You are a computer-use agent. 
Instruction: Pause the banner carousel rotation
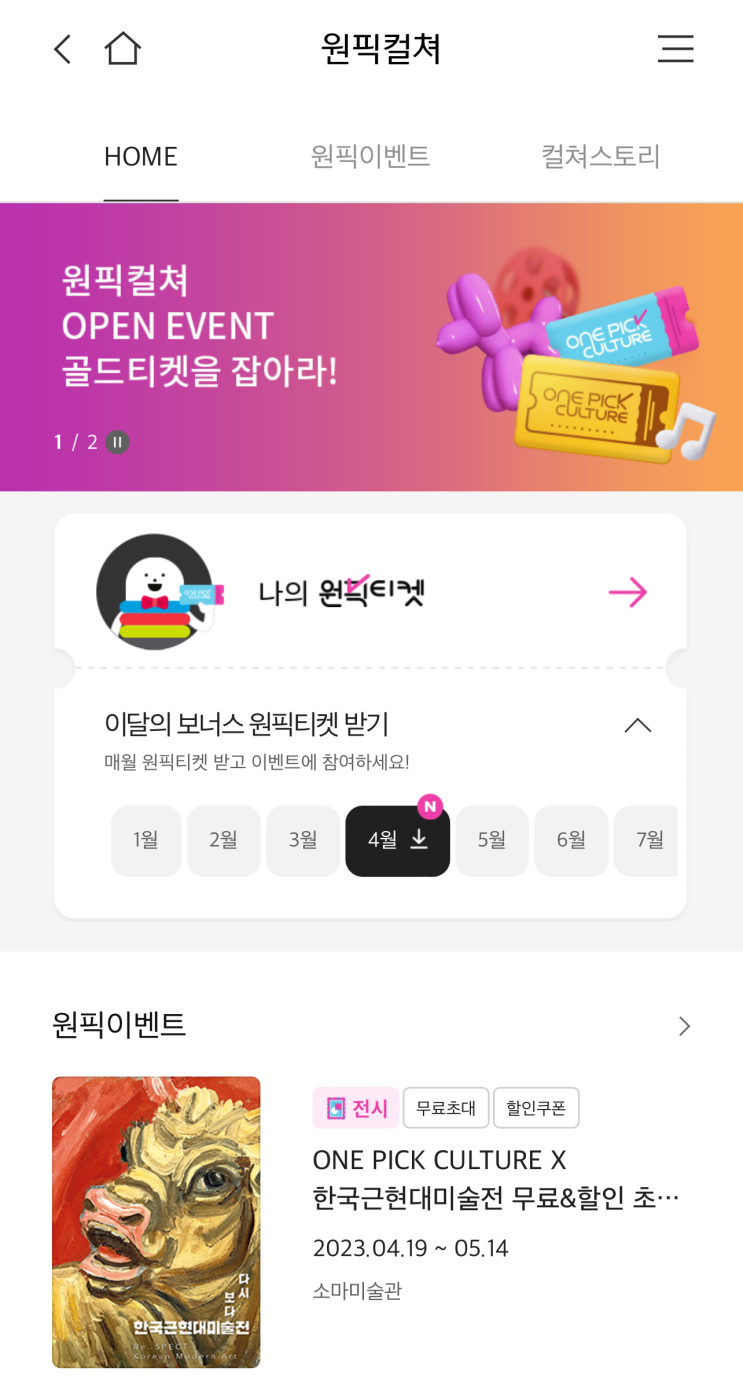[117, 441]
